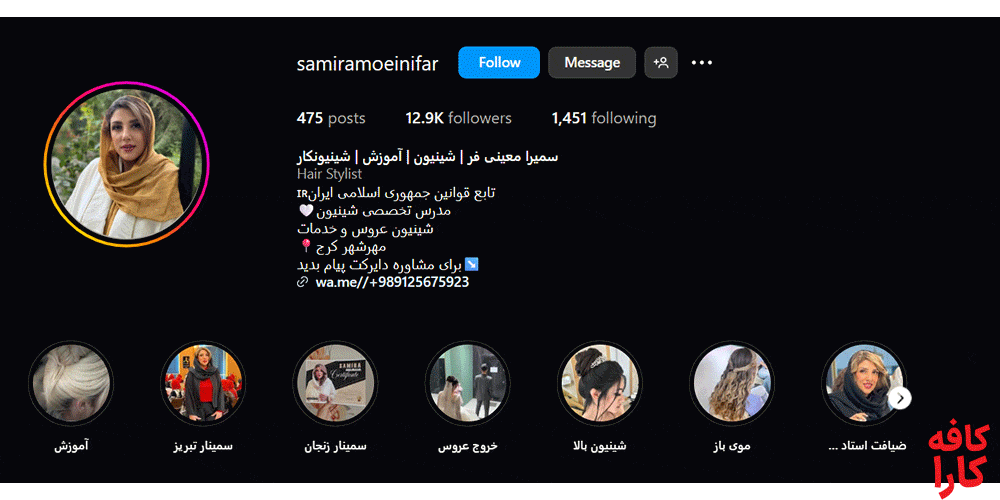Open the wa.me WhatsApp link
Image resolution: width=1000 pixels, height=500 pixels.
(x=392, y=282)
